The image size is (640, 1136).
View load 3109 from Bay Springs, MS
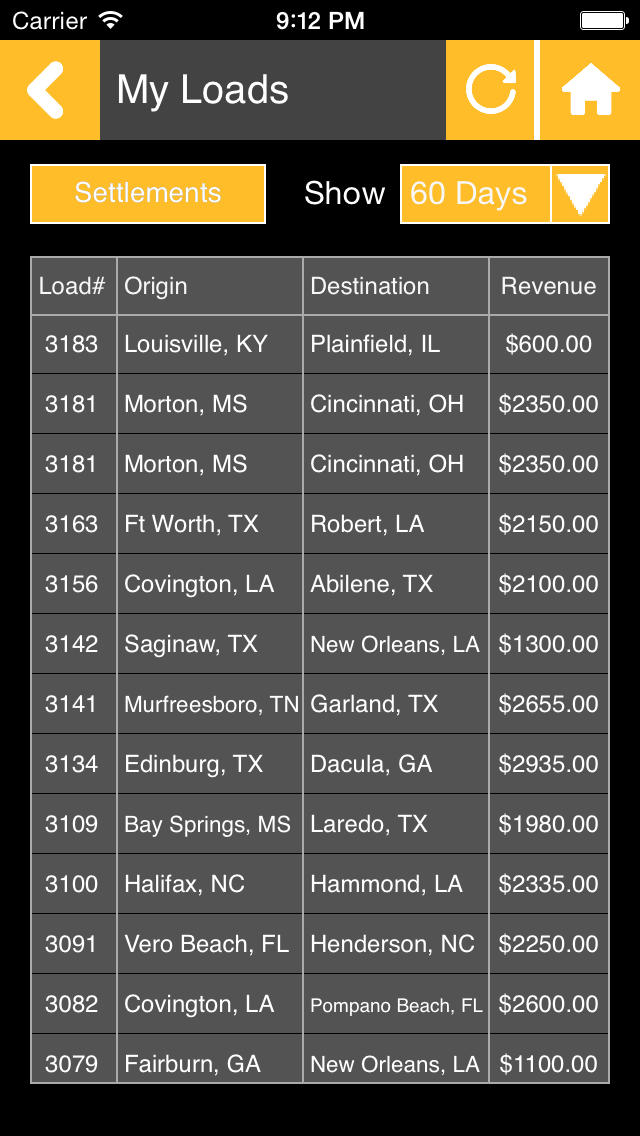click(x=320, y=824)
